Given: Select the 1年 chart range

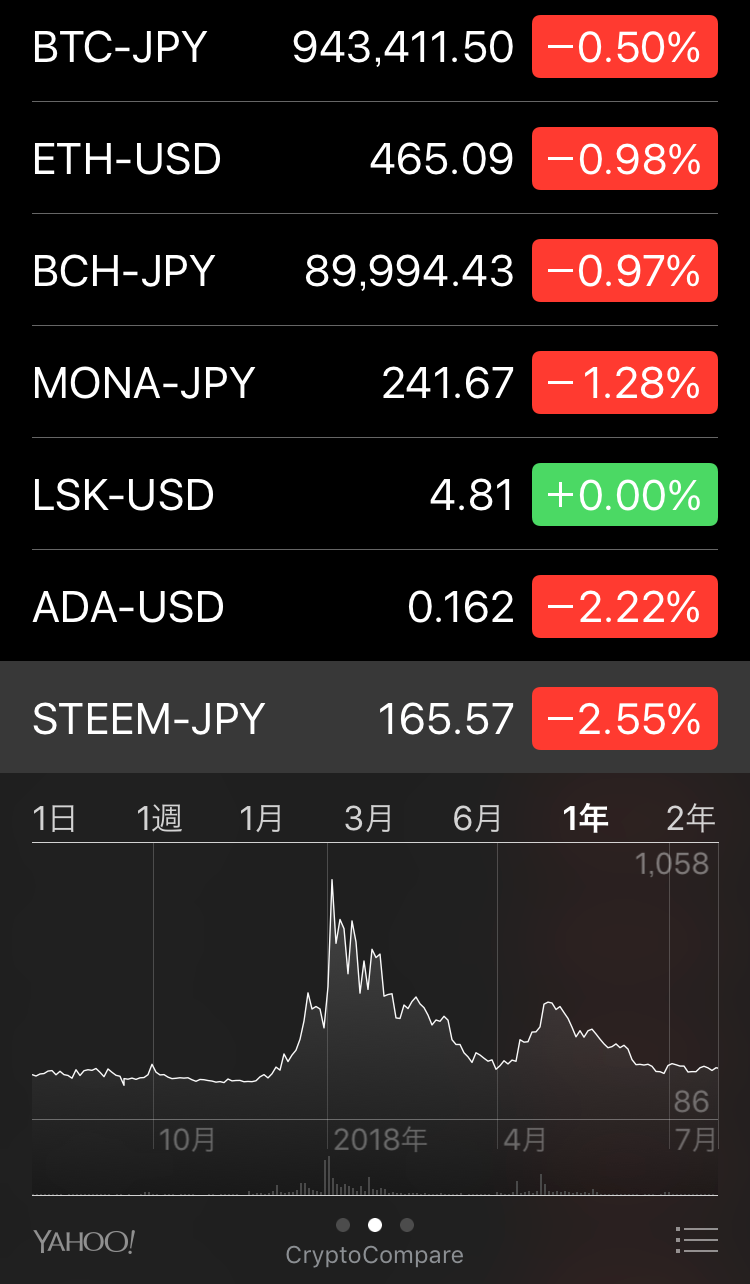Looking at the screenshot, I should pos(585,819).
